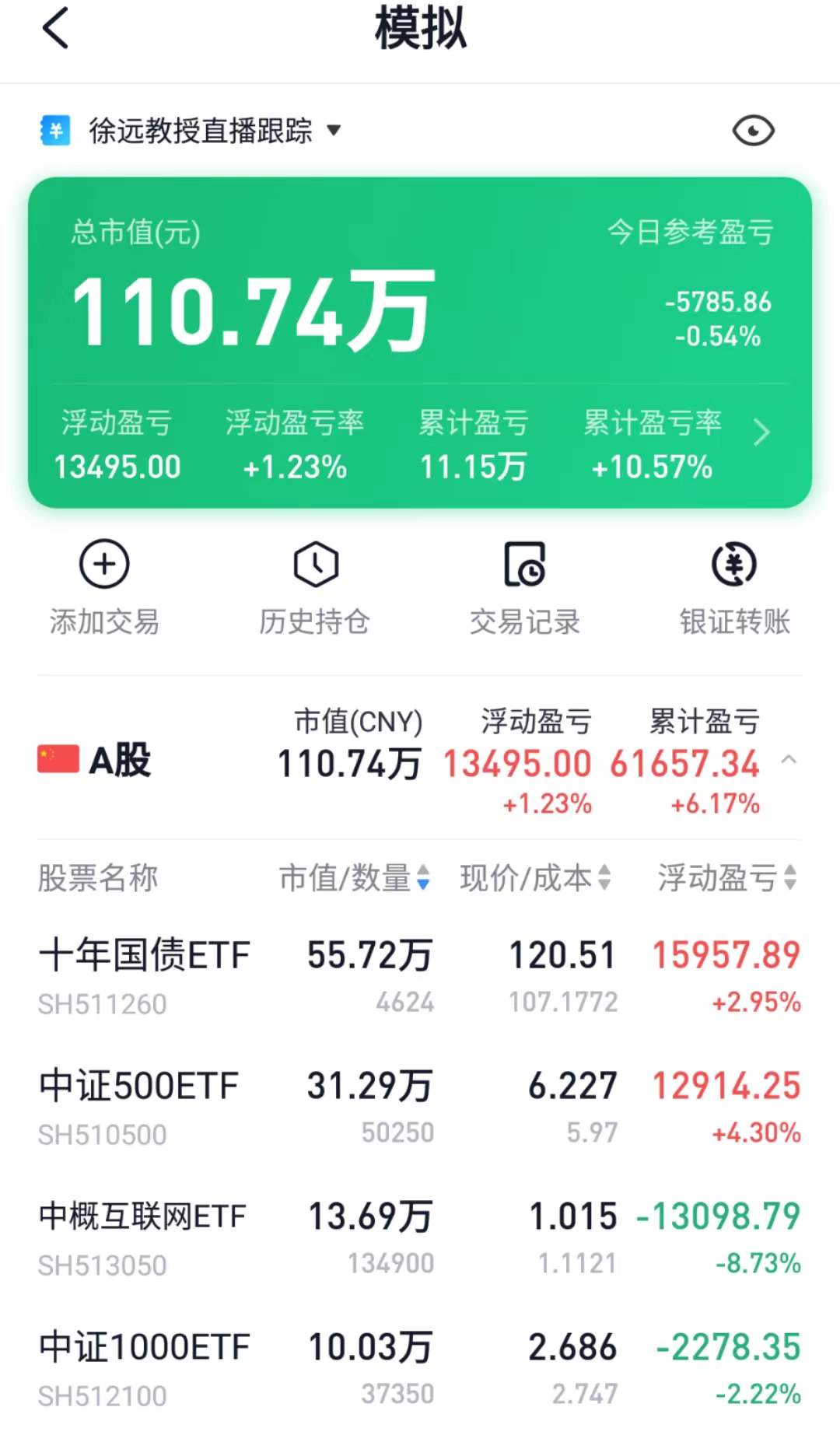Sort holdings by 现价/成本
840x1435 pixels.
pos(535,878)
